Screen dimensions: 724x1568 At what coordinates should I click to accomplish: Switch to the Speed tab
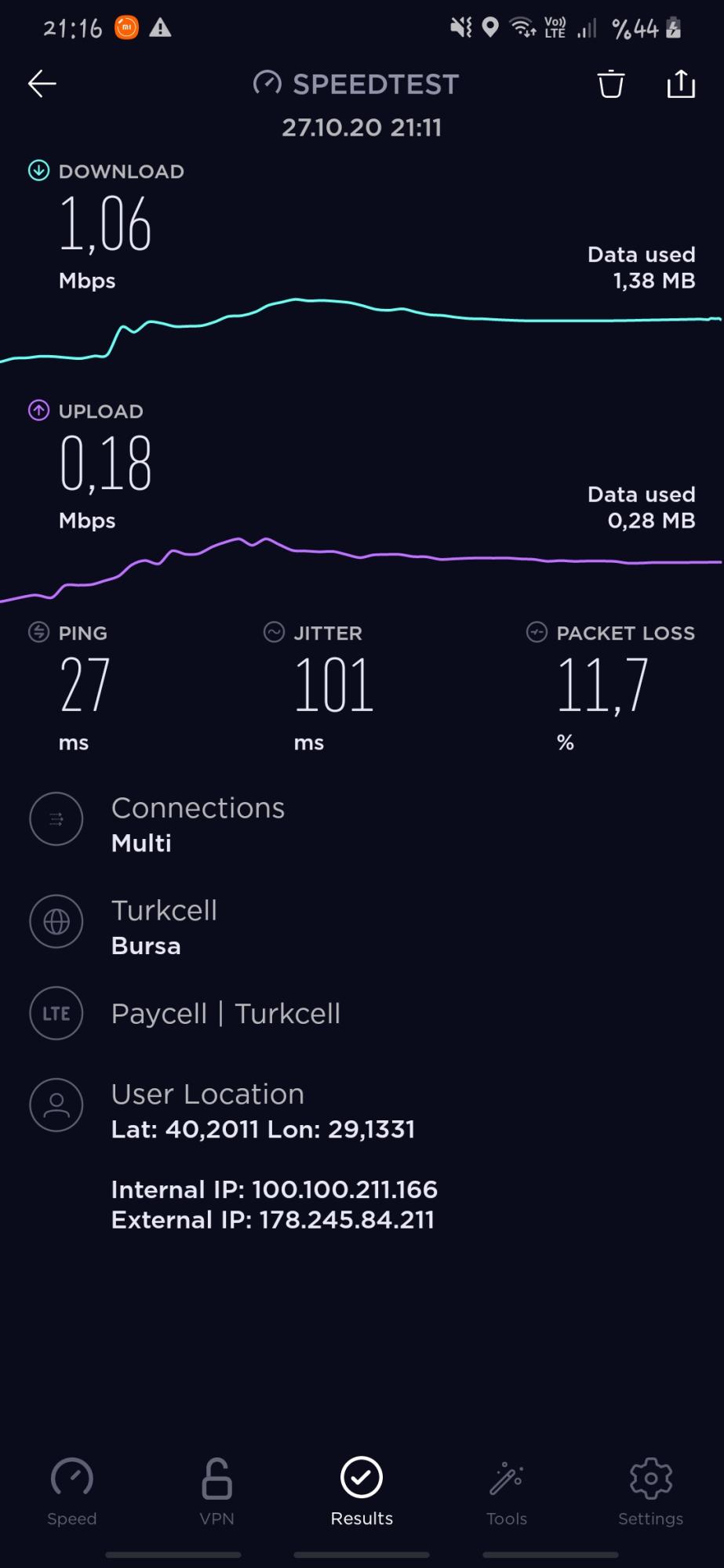[x=72, y=1493]
